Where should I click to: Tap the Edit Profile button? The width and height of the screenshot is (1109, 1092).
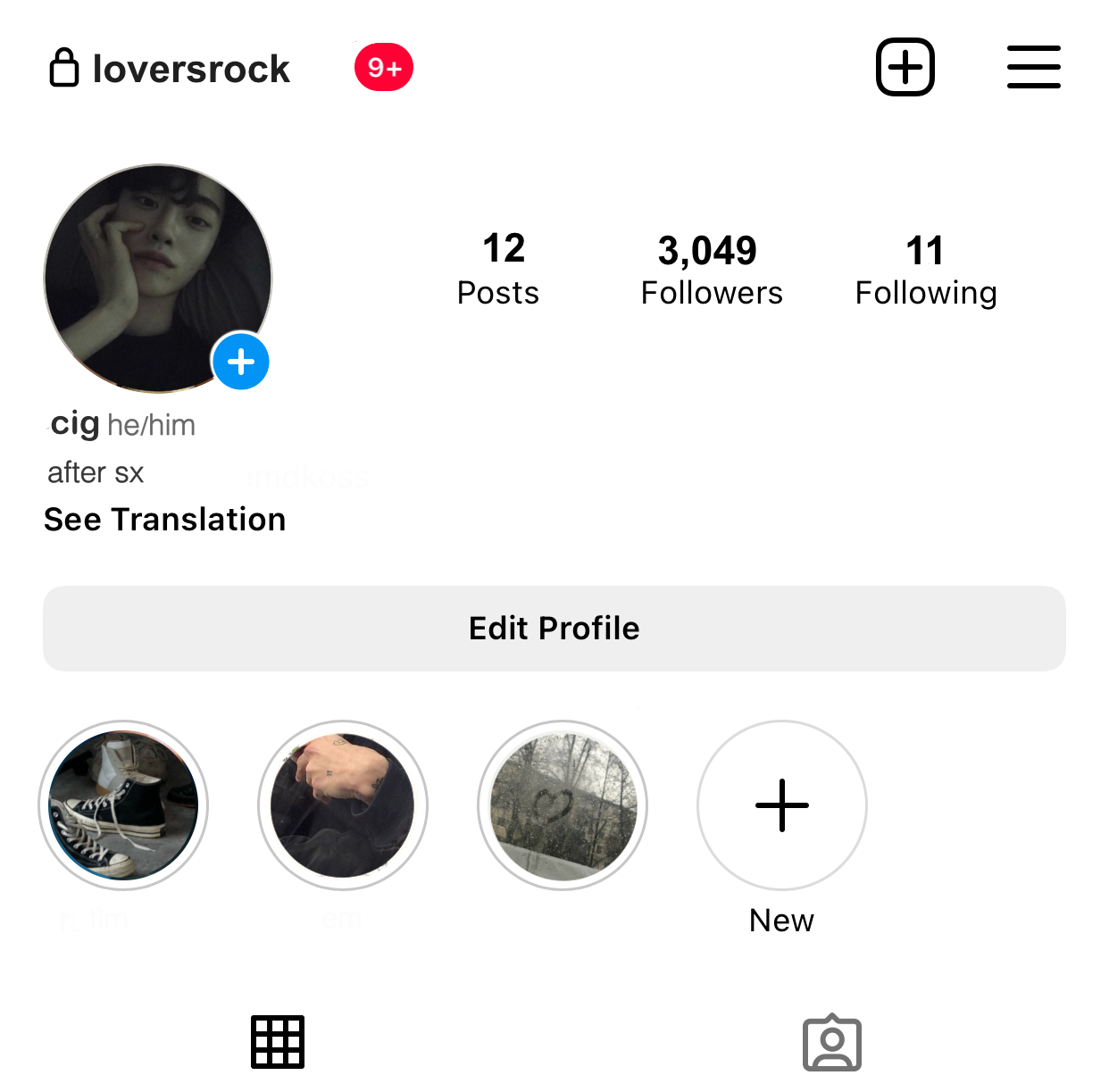tap(554, 629)
